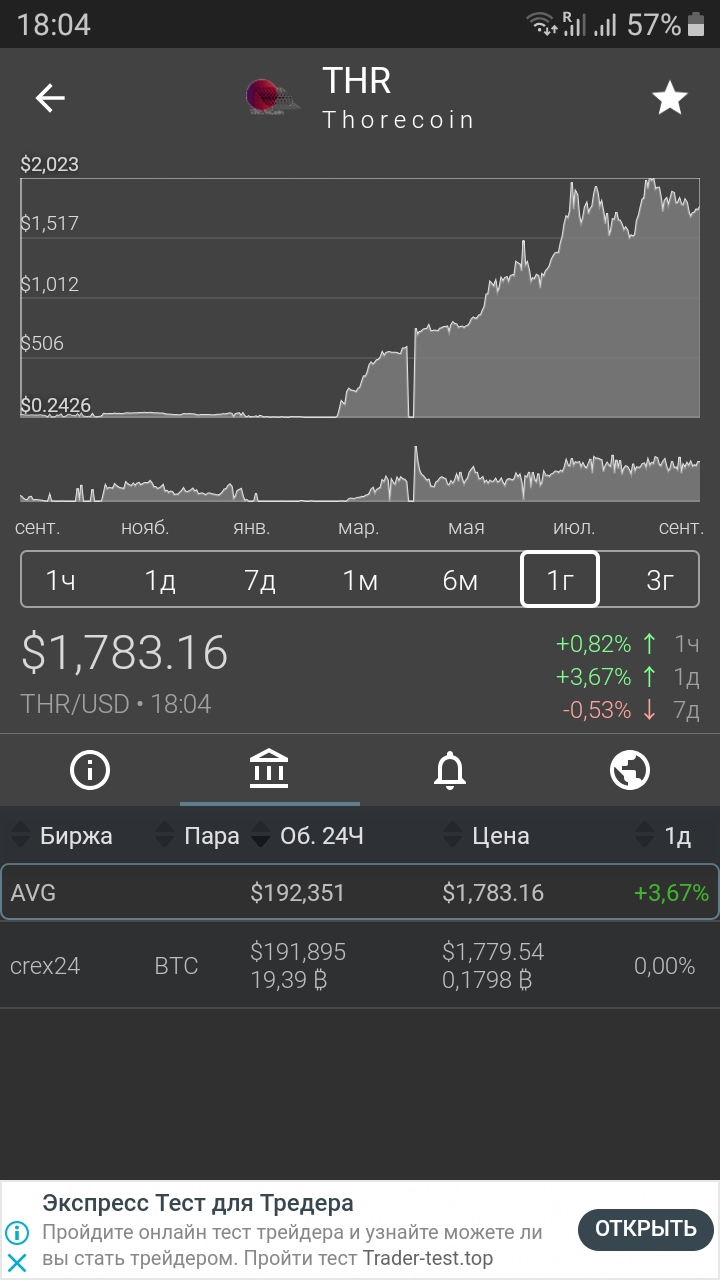Show the 6м chart period
The width and height of the screenshot is (720, 1280).
point(460,580)
